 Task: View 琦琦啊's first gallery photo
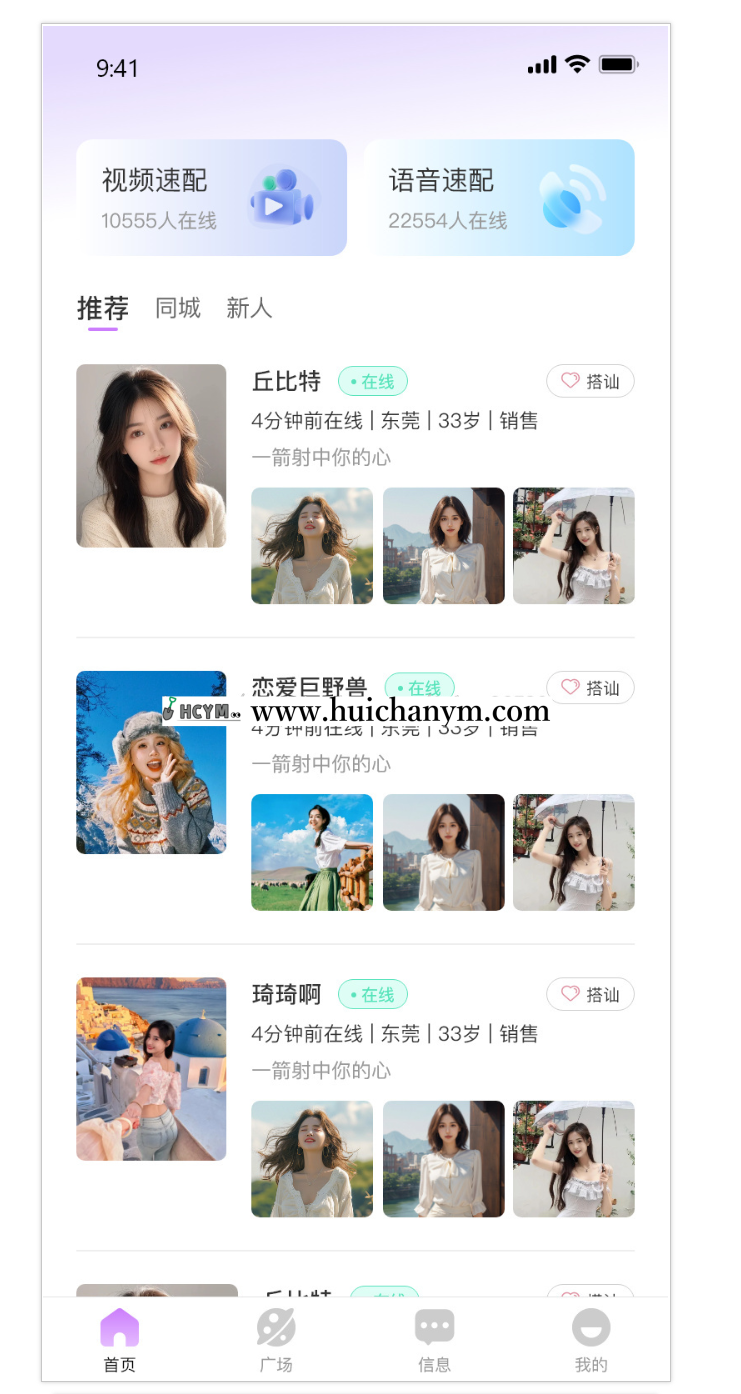(311, 1159)
